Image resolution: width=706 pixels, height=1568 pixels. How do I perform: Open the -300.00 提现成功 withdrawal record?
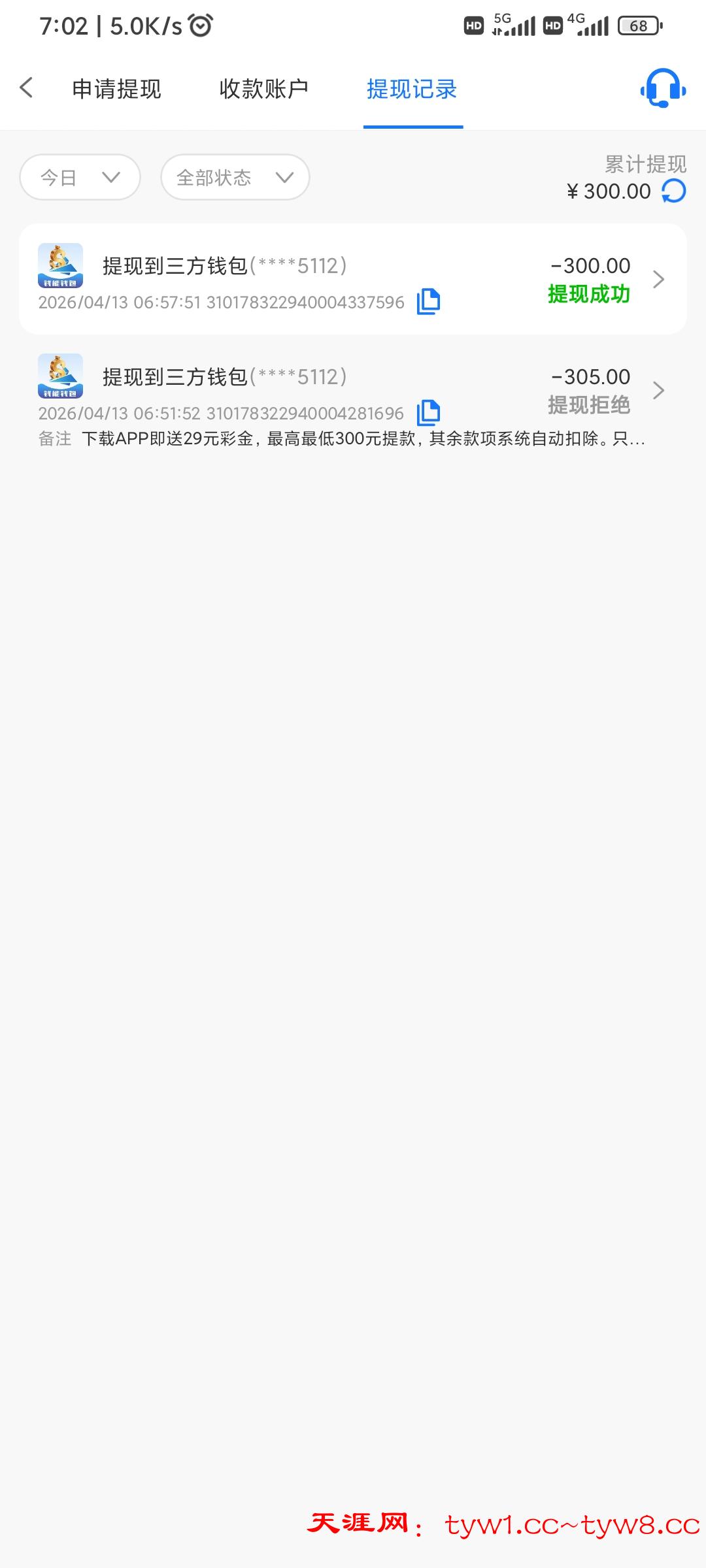tap(353, 279)
